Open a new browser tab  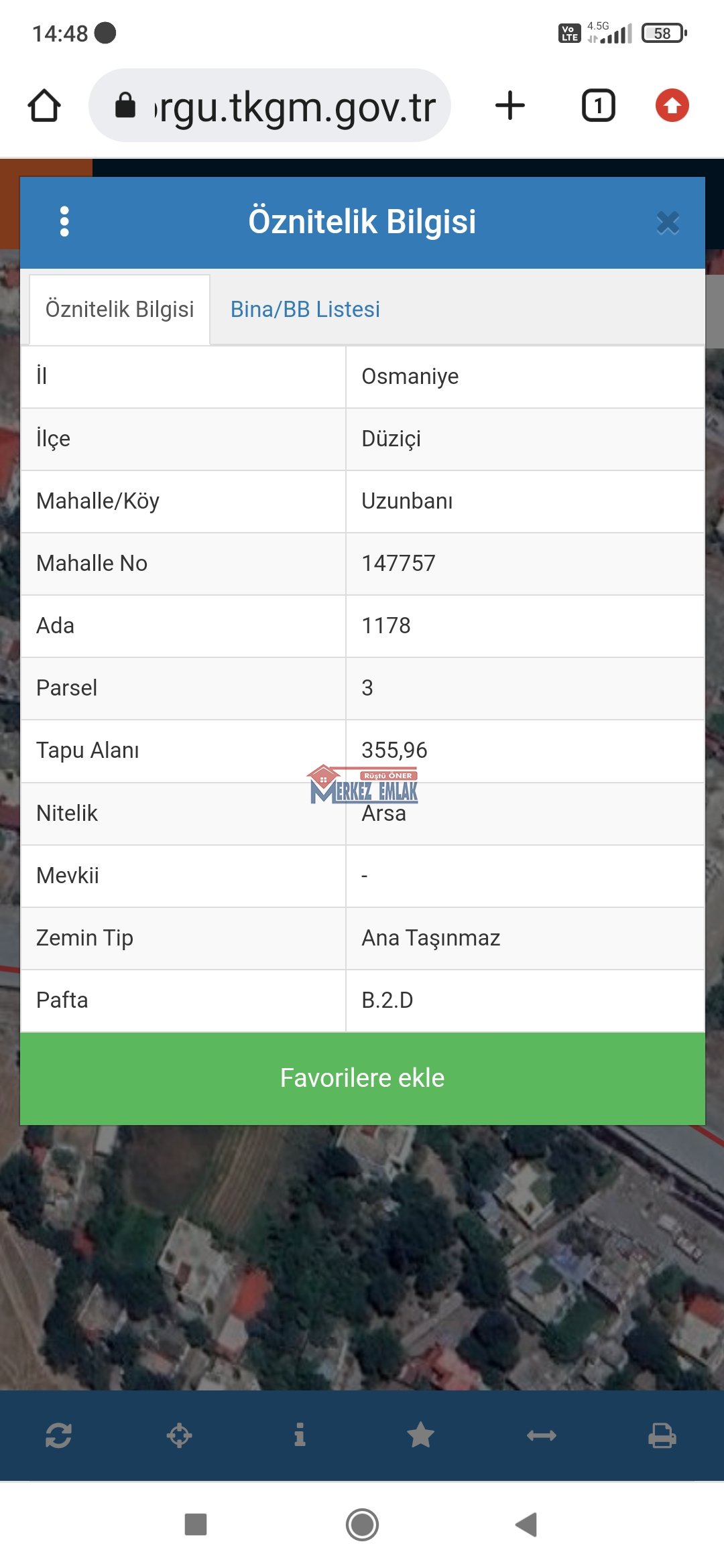(x=510, y=106)
